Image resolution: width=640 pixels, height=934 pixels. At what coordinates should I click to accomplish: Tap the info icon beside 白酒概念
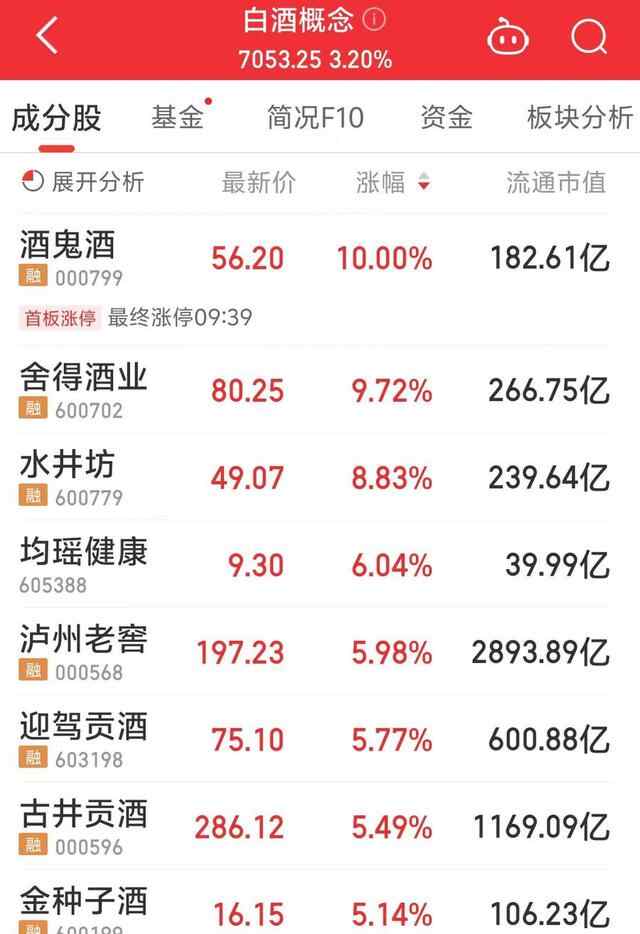coord(374,20)
